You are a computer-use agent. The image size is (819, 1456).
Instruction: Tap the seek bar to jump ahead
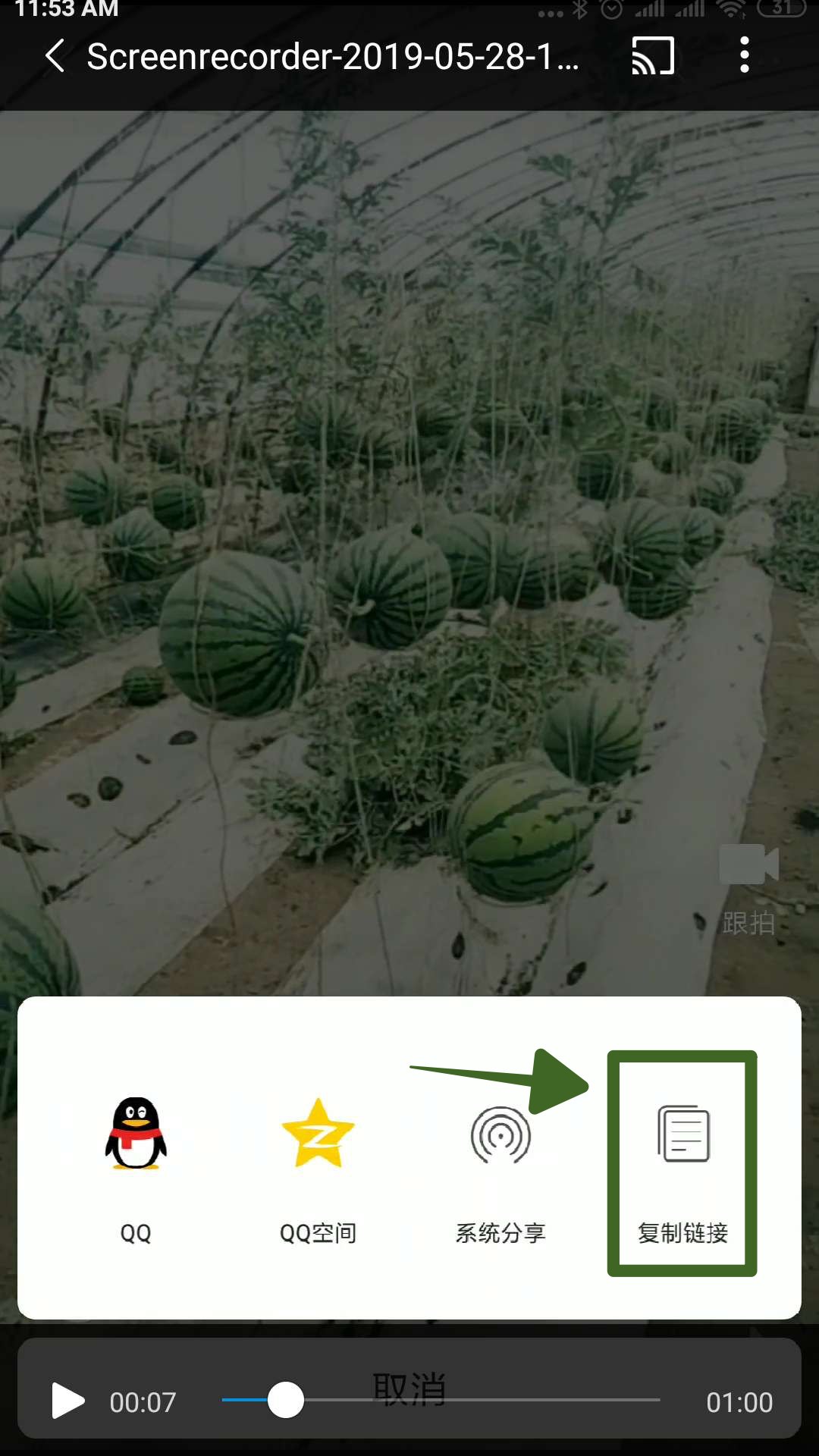pyautogui.click(x=531, y=1400)
